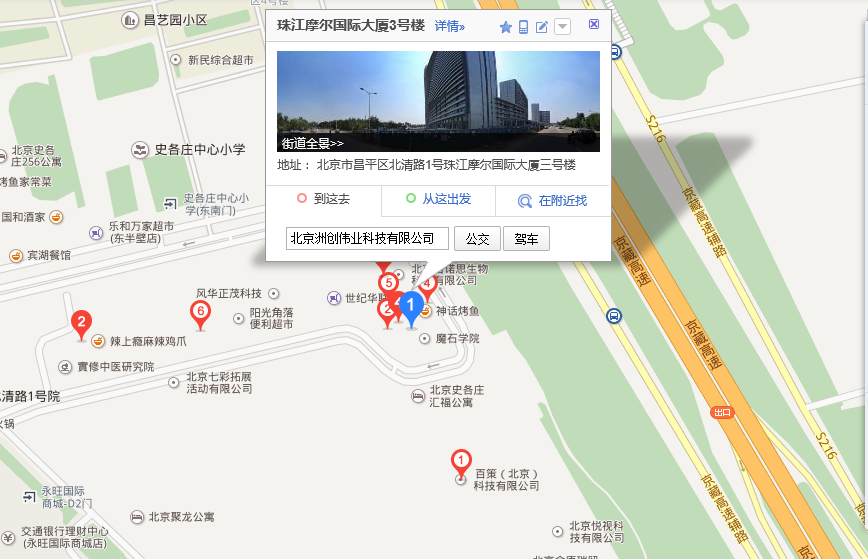Select red marker 6 on the map
Viewport: 868px width, 559px height.
[x=200, y=314]
